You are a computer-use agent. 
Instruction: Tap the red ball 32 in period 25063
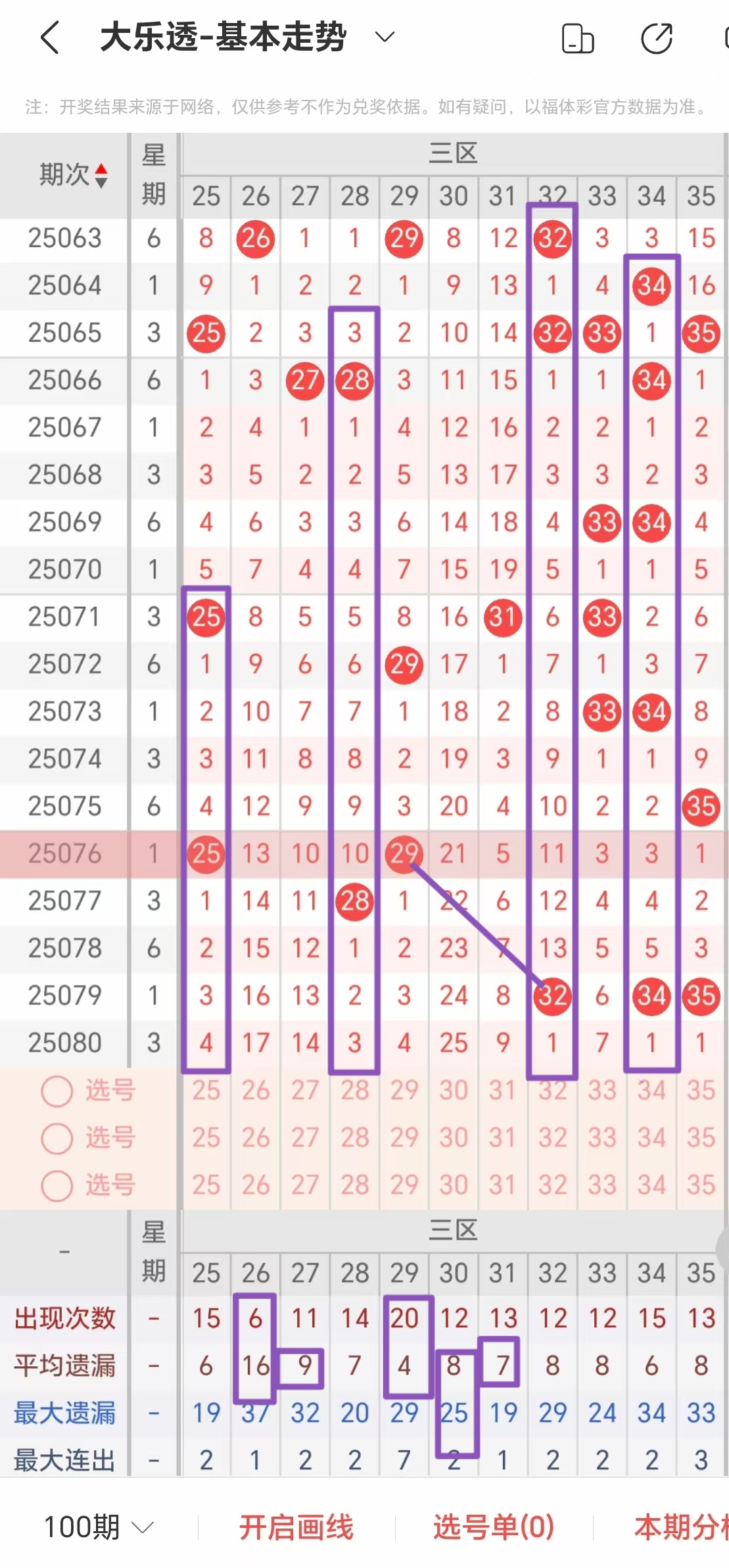tap(552, 239)
